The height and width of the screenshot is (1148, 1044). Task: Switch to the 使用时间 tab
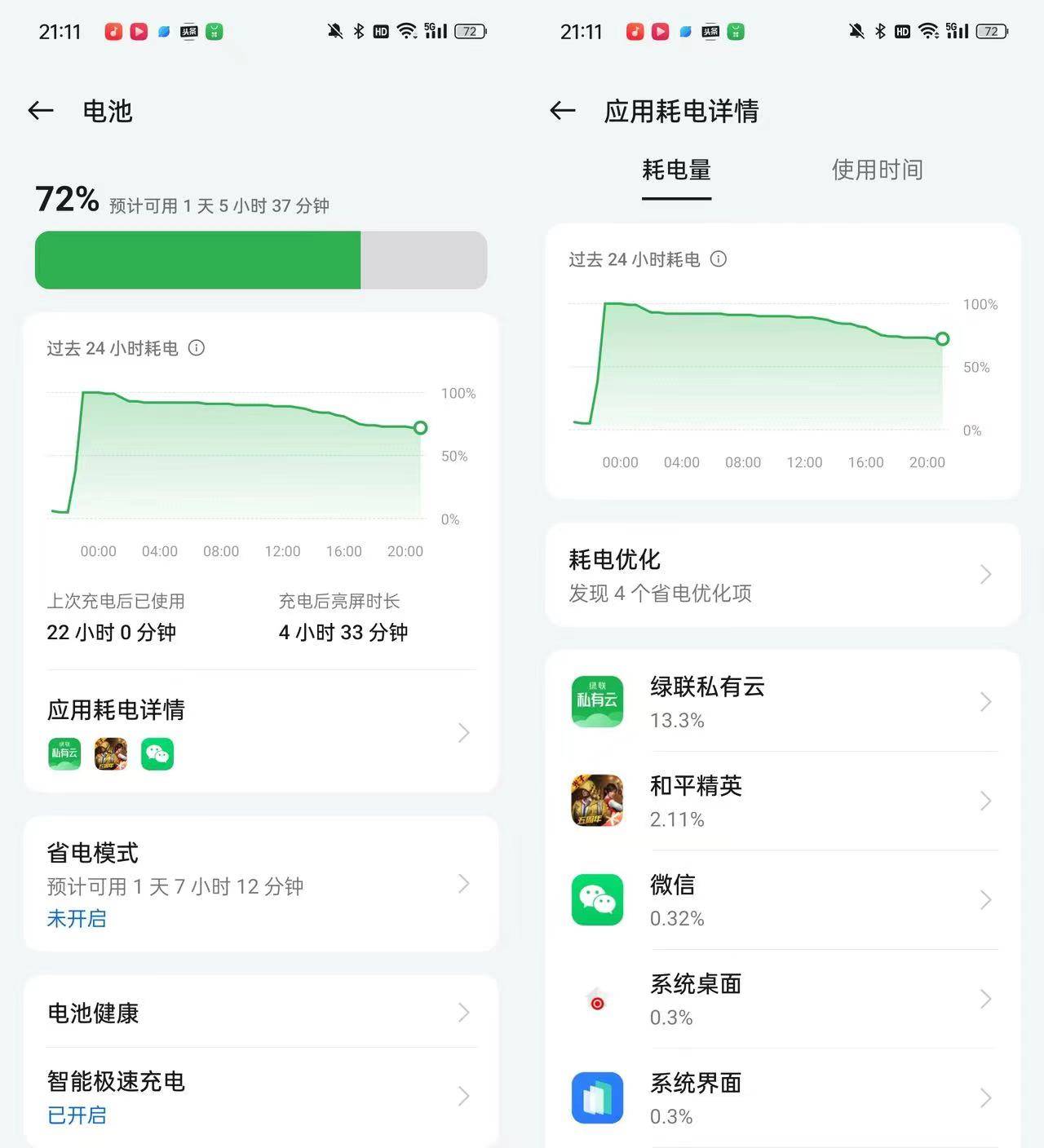click(877, 170)
